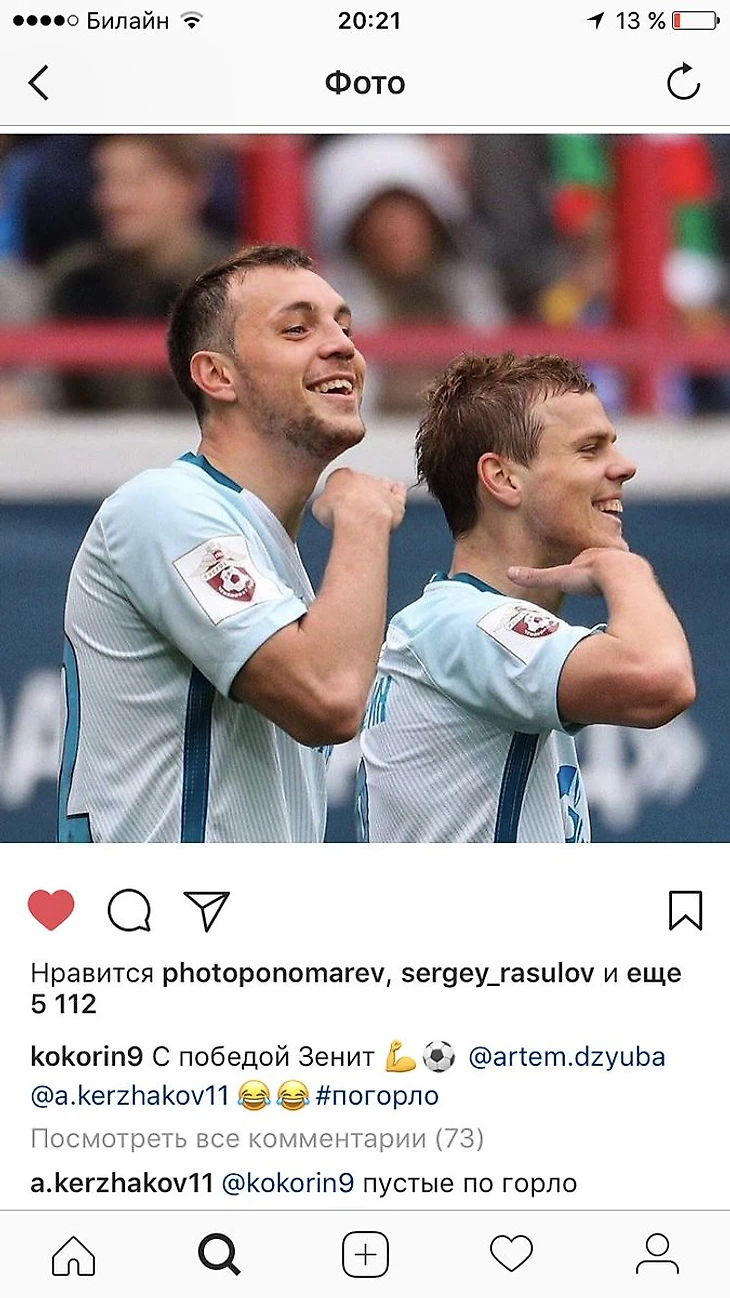
Task: Open the @a.kerzhakov11 mention in caption
Action: [x=130, y=1097]
